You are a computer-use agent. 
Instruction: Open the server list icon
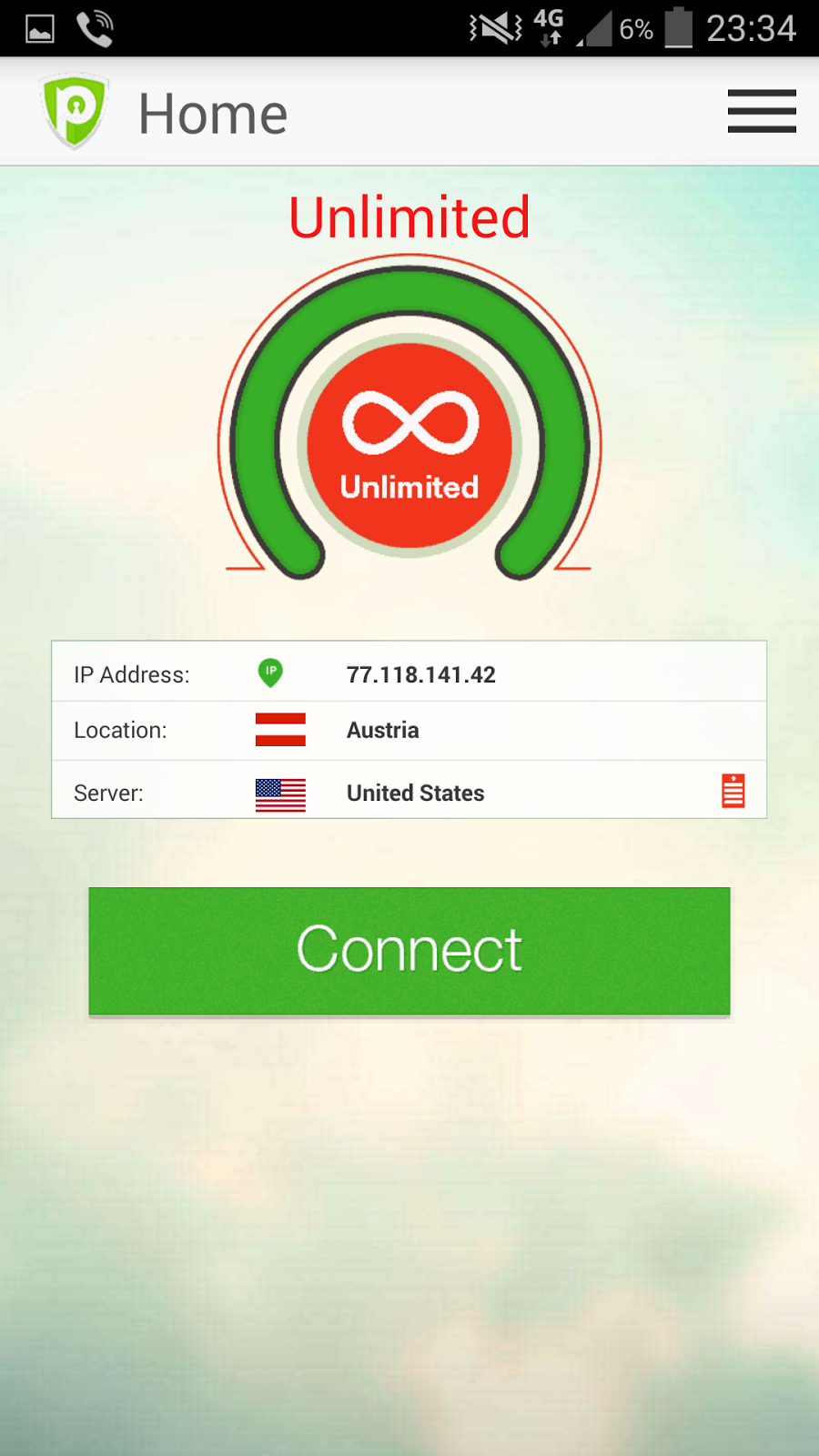click(733, 791)
